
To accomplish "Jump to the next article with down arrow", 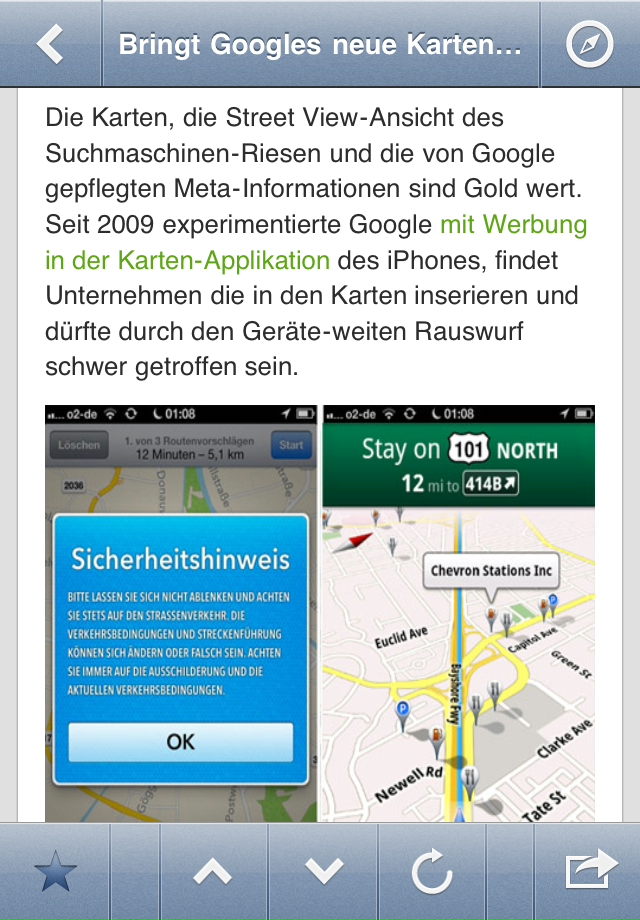I will pyautogui.click(x=324, y=873).
